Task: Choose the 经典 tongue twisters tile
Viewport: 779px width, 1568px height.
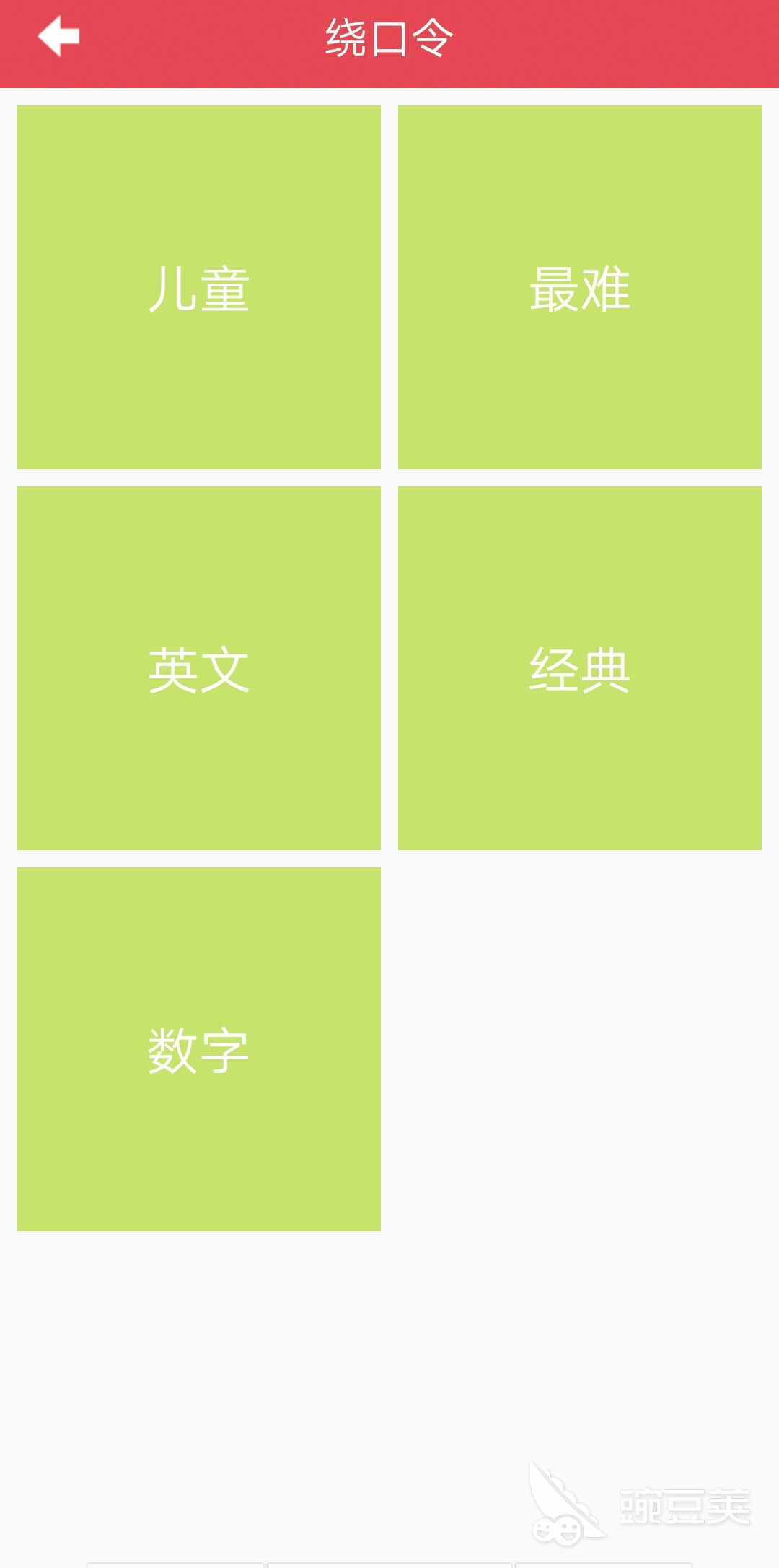Action: [x=580, y=668]
